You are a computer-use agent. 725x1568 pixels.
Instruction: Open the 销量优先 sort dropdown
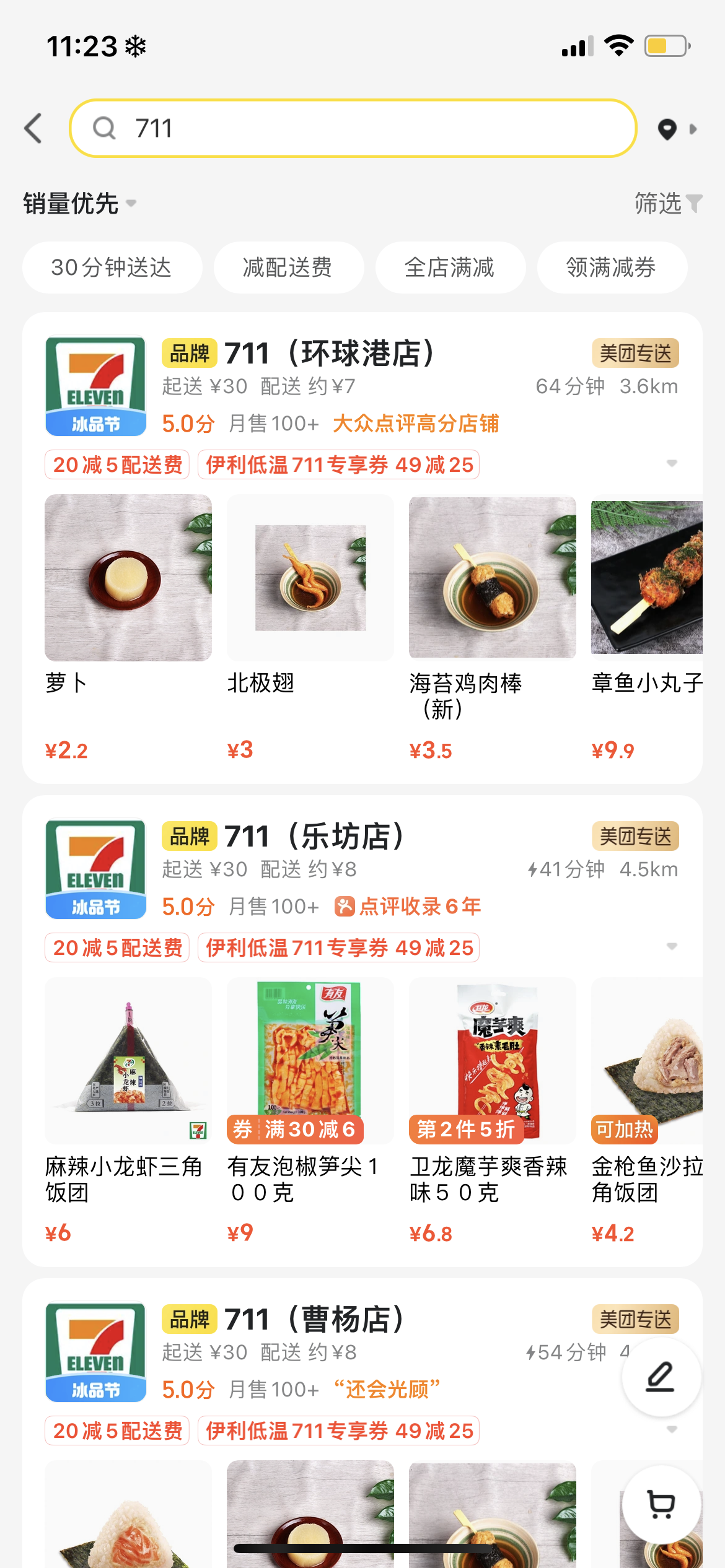click(79, 203)
